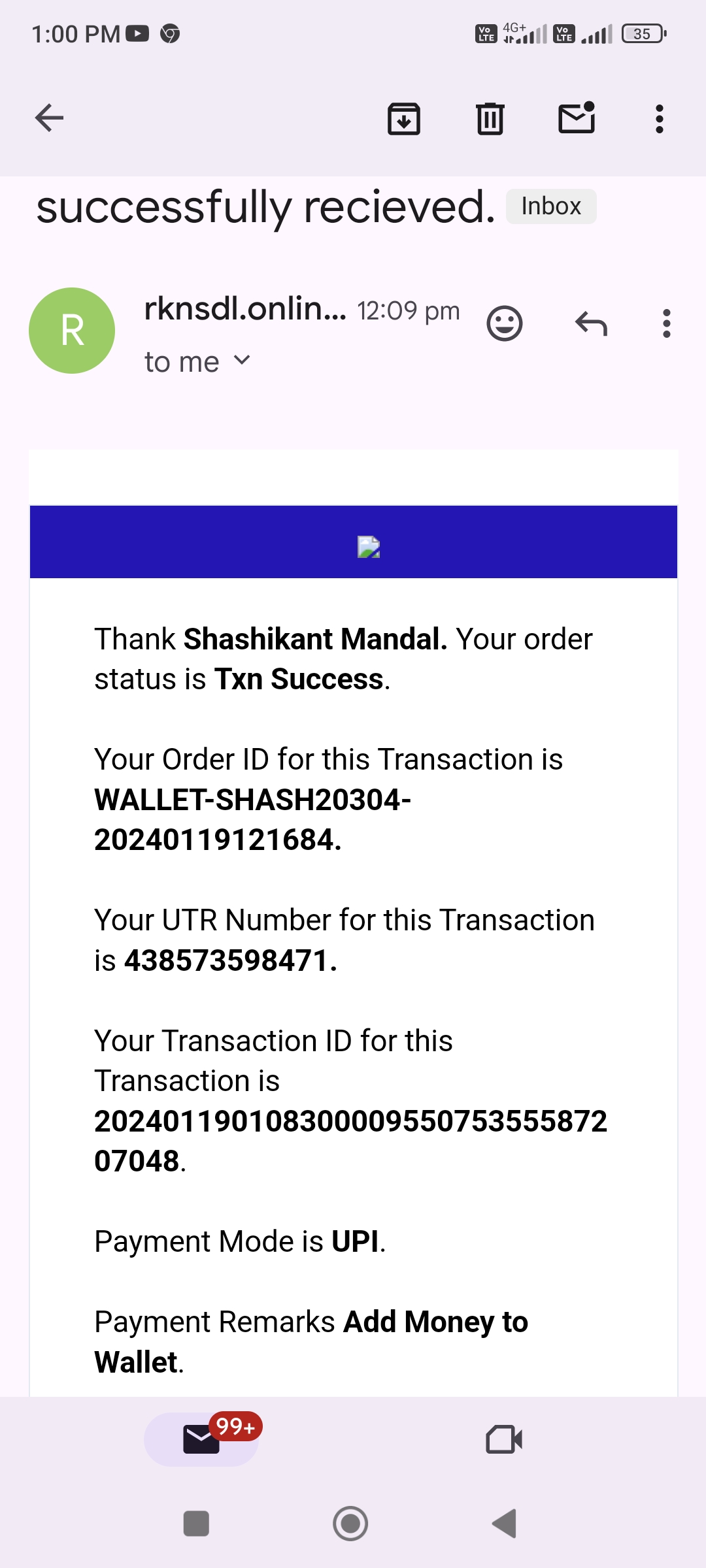Open the top overflow menu
This screenshot has height=1568, width=706.
click(660, 119)
